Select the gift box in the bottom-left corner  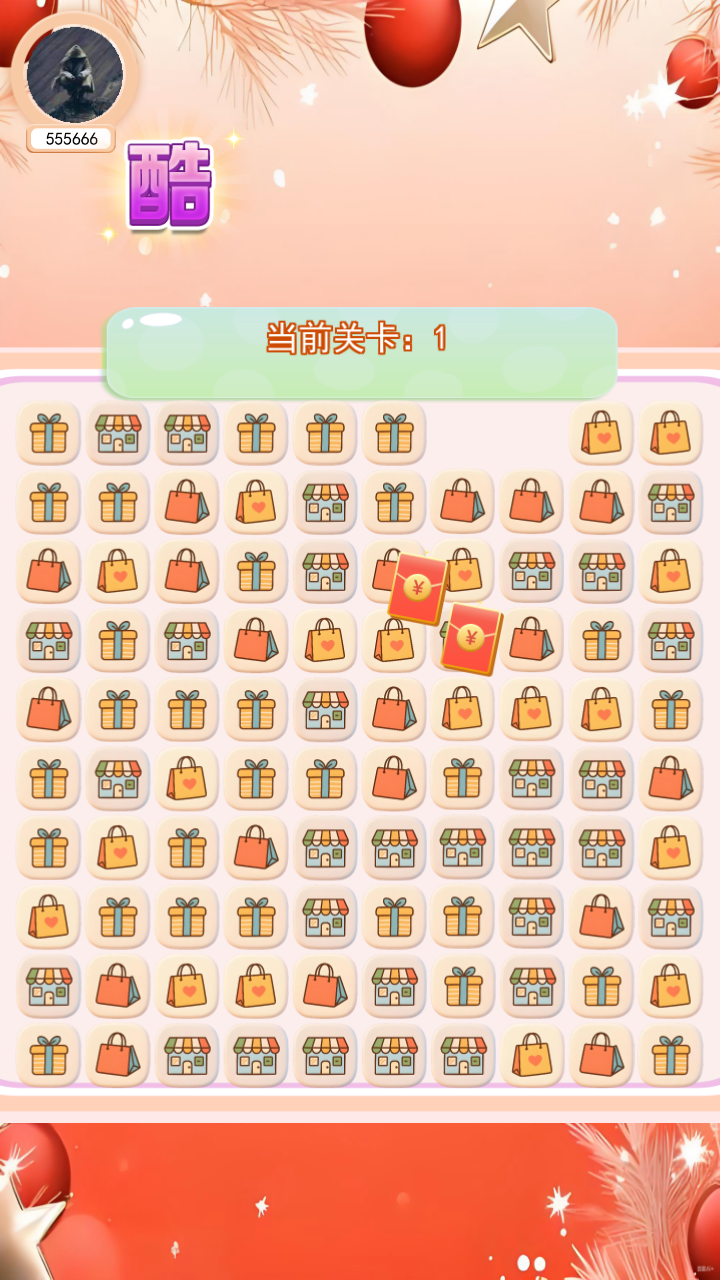(x=47, y=1057)
